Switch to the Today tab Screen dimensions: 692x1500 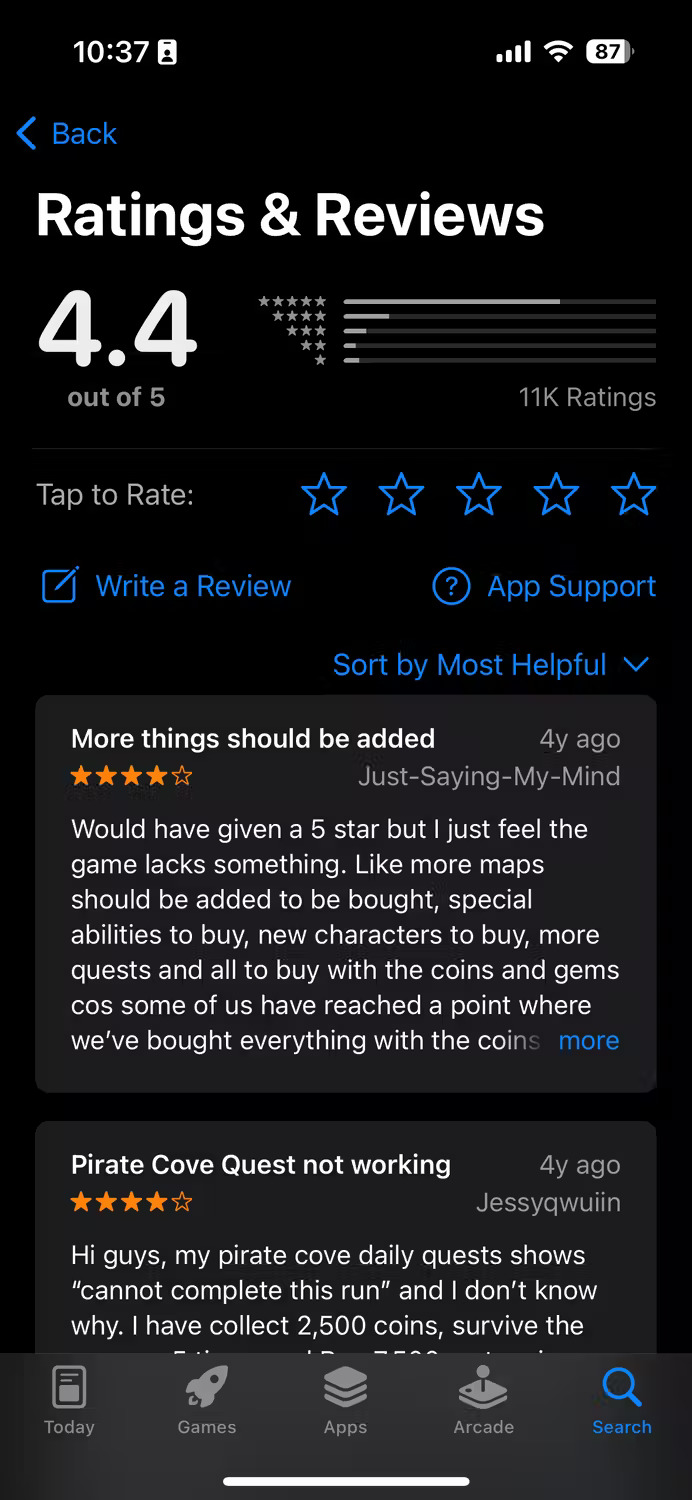(x=69, y=1402)
